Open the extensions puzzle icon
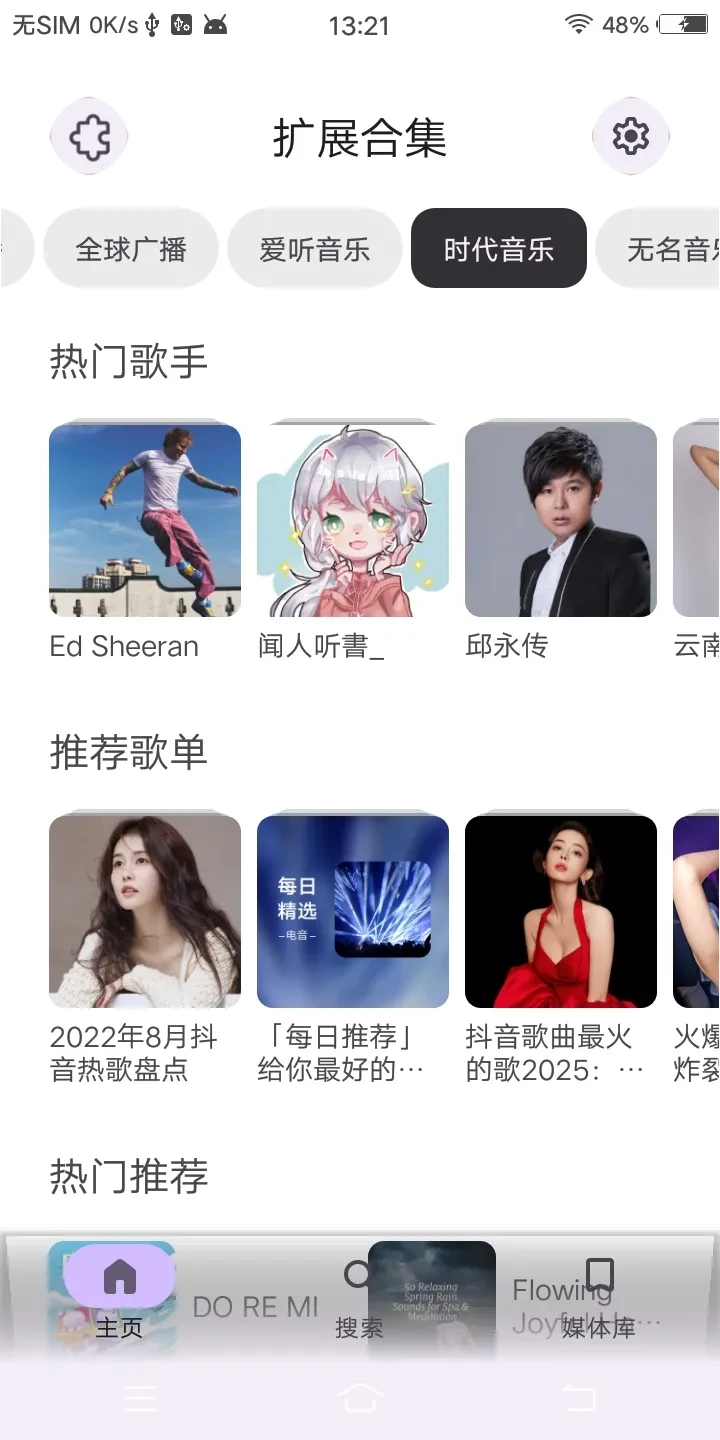The image size is (720, 1440). pos(89,137)
